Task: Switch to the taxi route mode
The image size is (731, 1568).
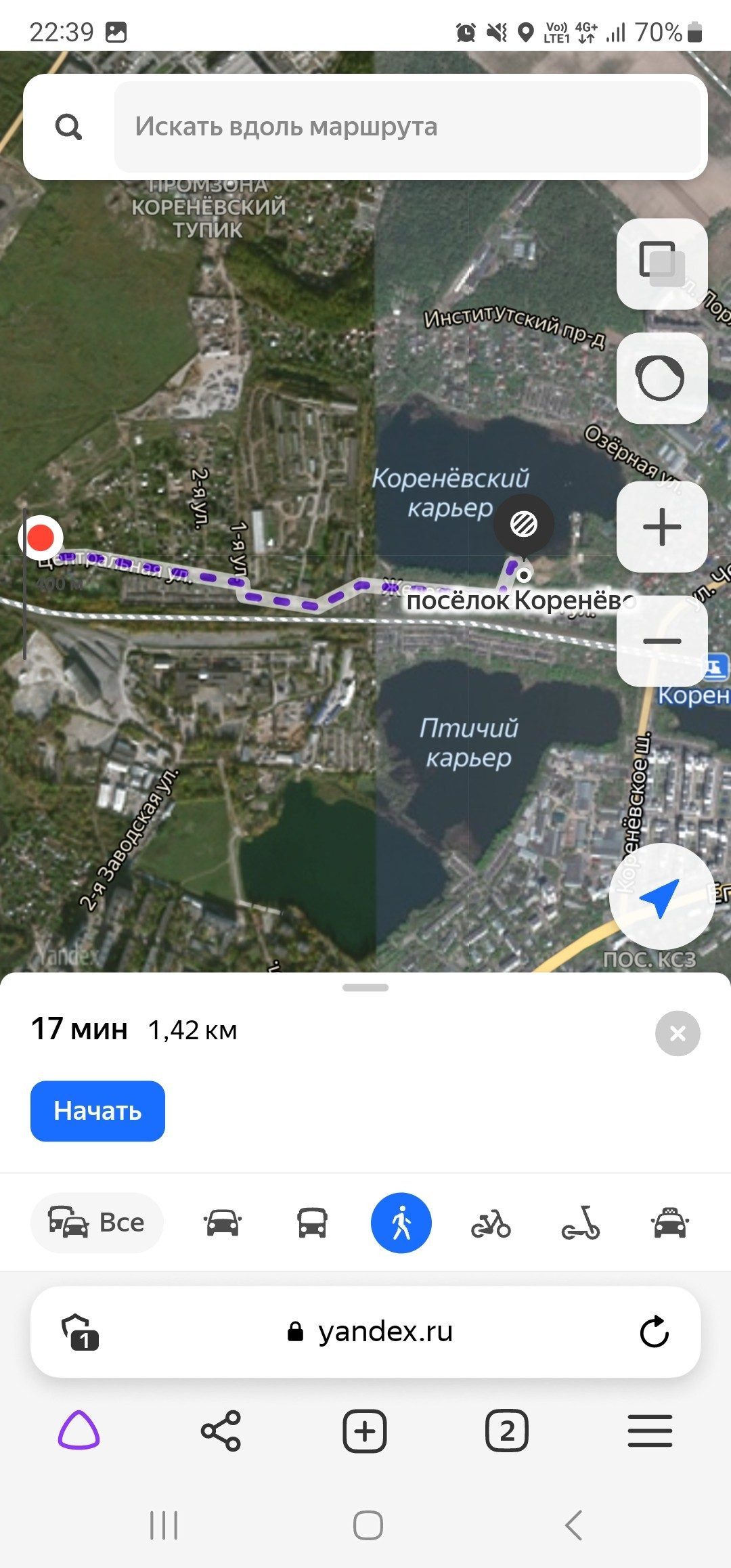Action: pyautogui.click(x=670, y=1223)
